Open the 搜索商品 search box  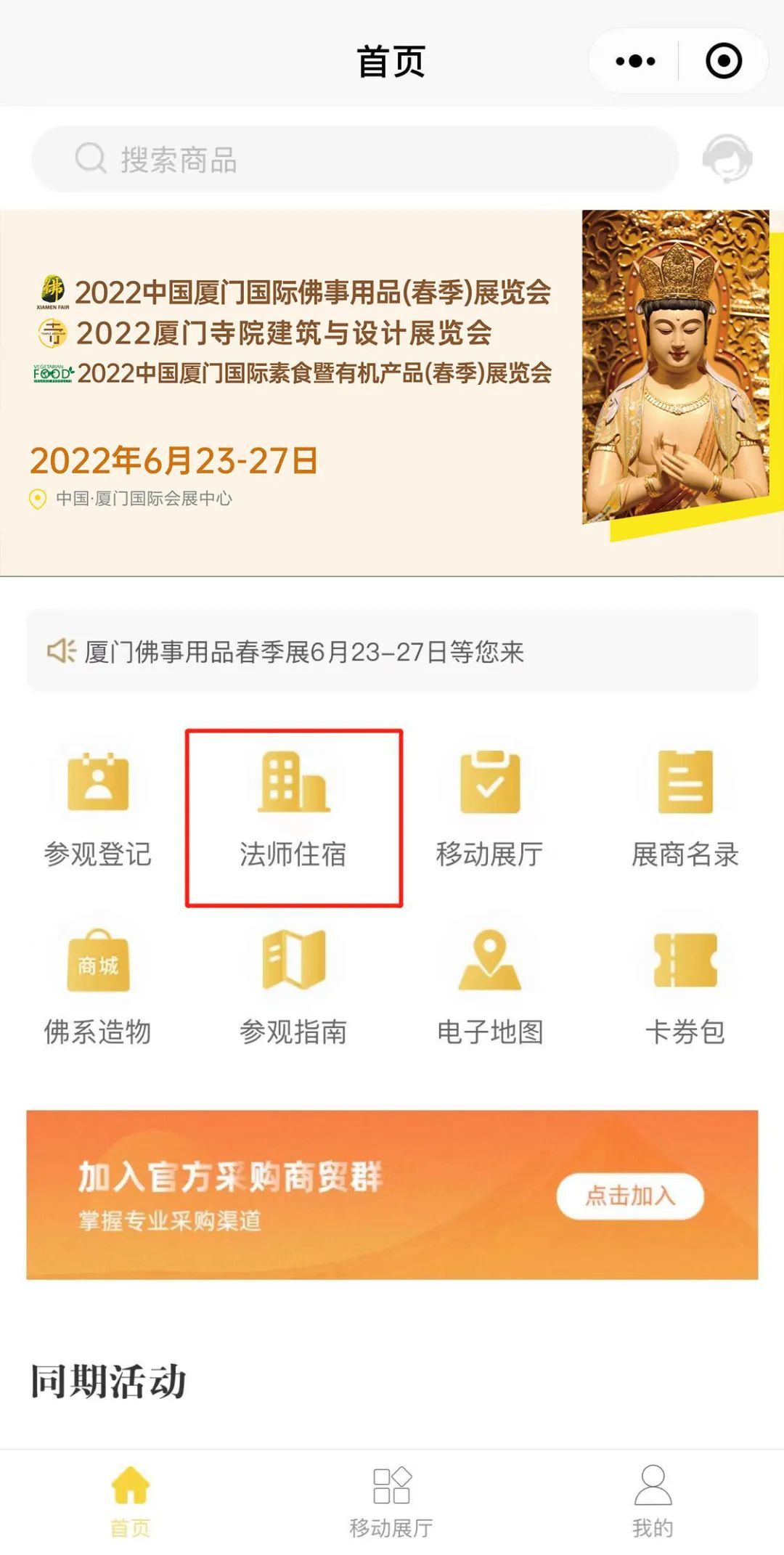tap(354, 159)
